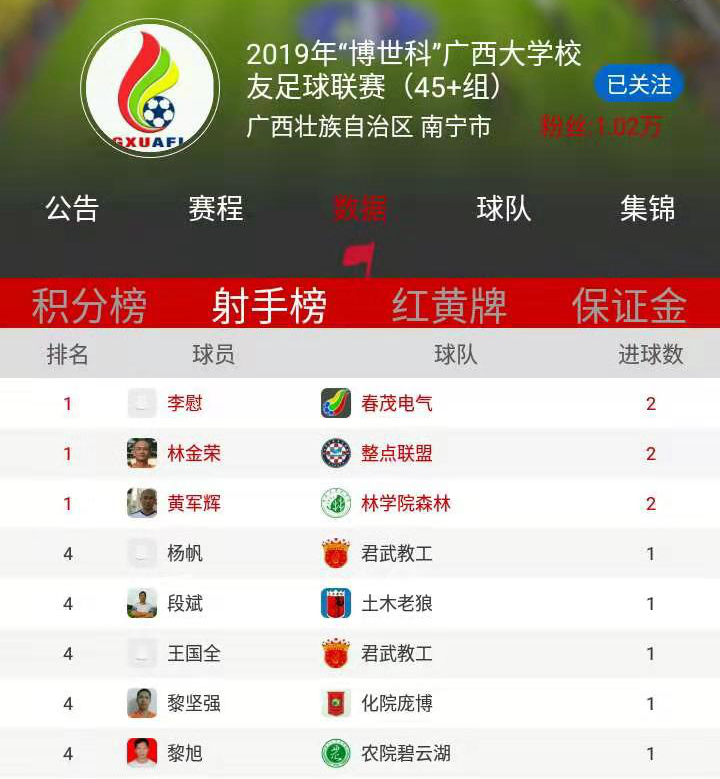View player 王国全's row
The image size is (720, 779).
click(194, 654)
